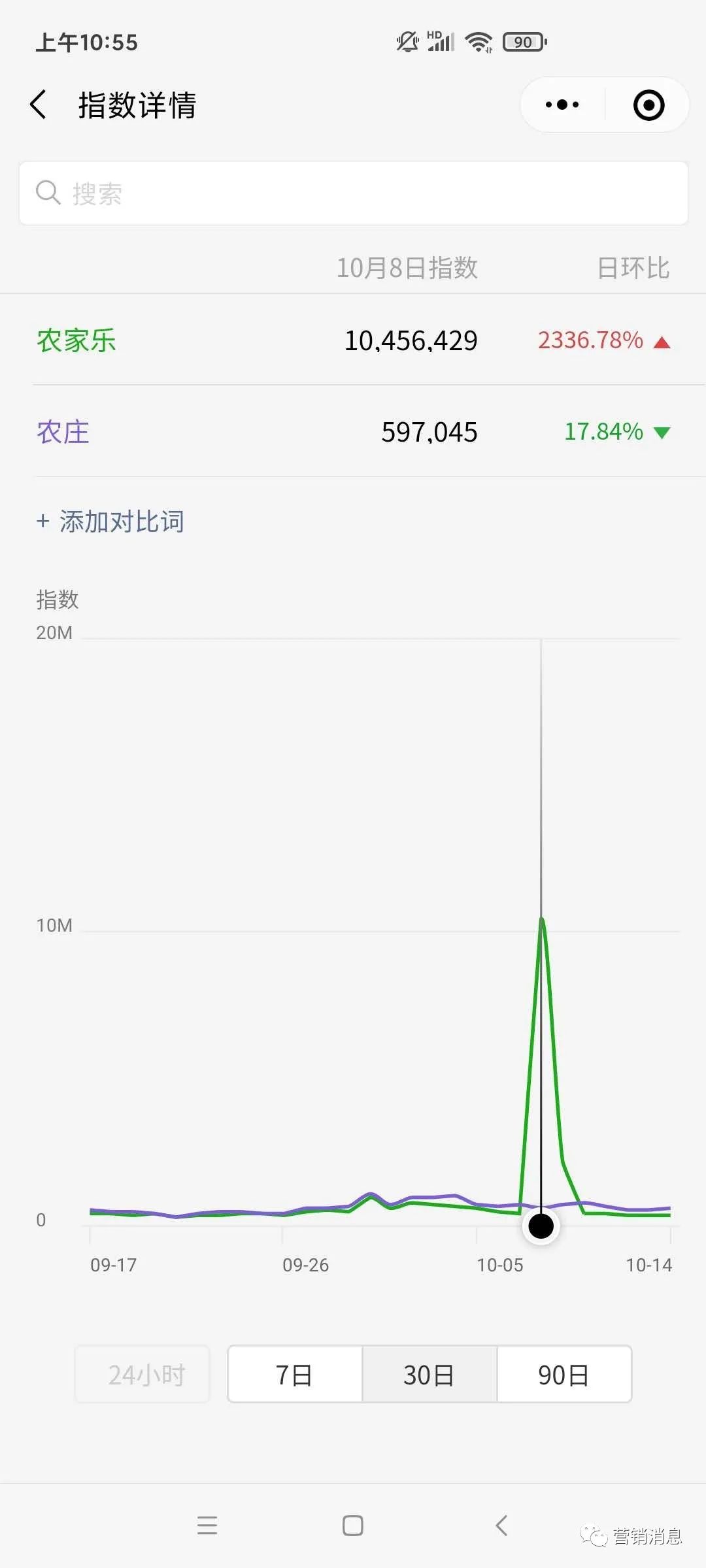Open recent apps from navigation bar

[207, 1526]
